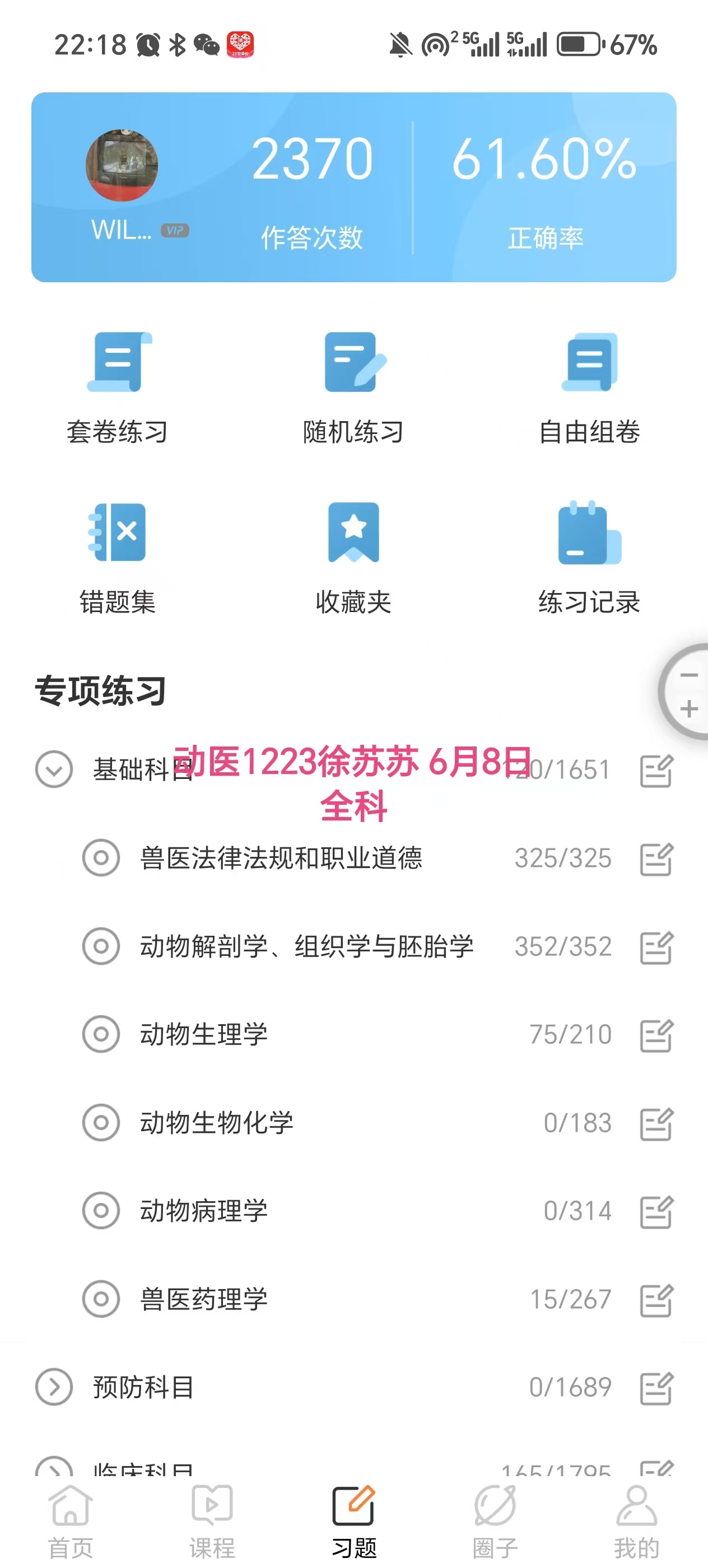This screenshot has width=708, height=1568.
Task: Collapse the 基础科目 section
Action: pyautogui.click(x=54, y=769)
